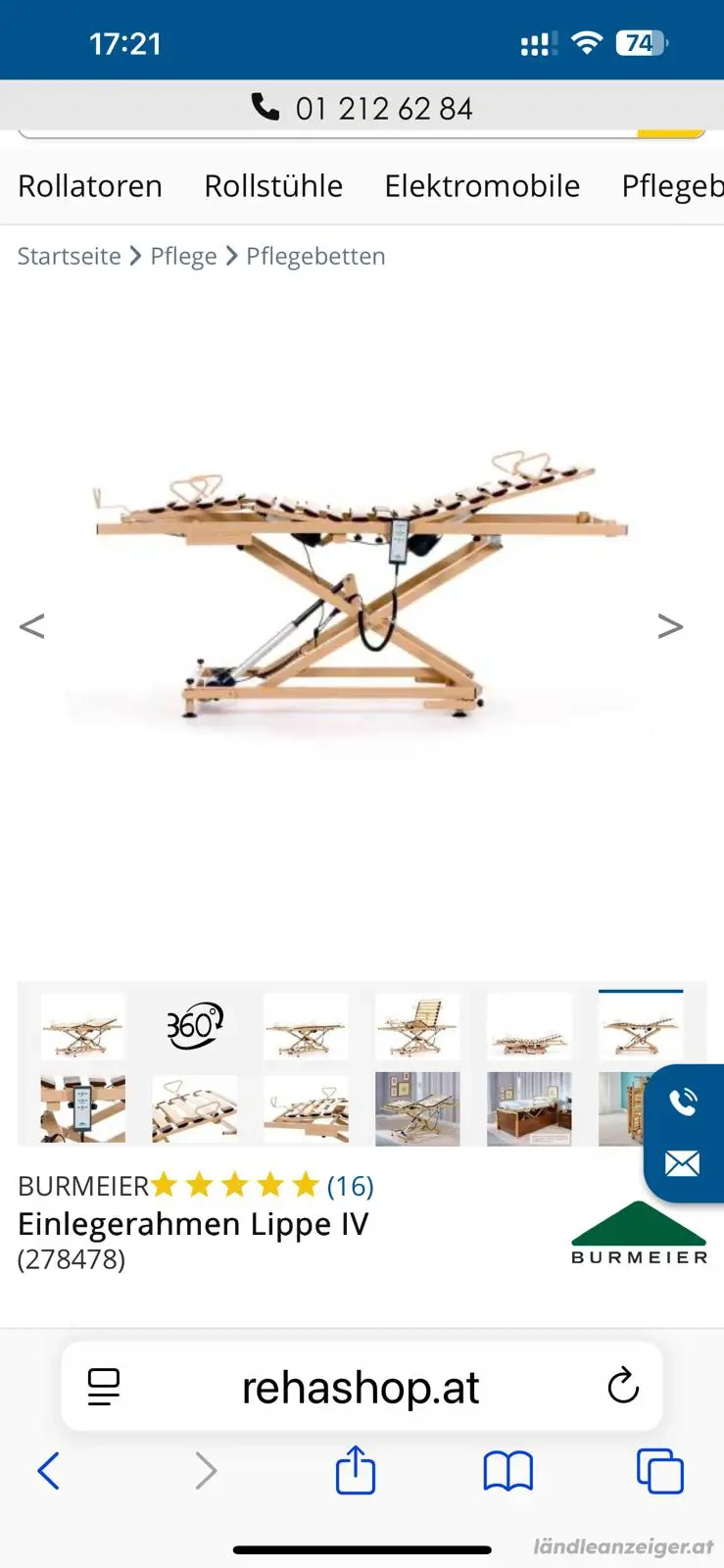724x1568 pixels.
Task: View the 16 customer reviews
Action: point(350,1186)
